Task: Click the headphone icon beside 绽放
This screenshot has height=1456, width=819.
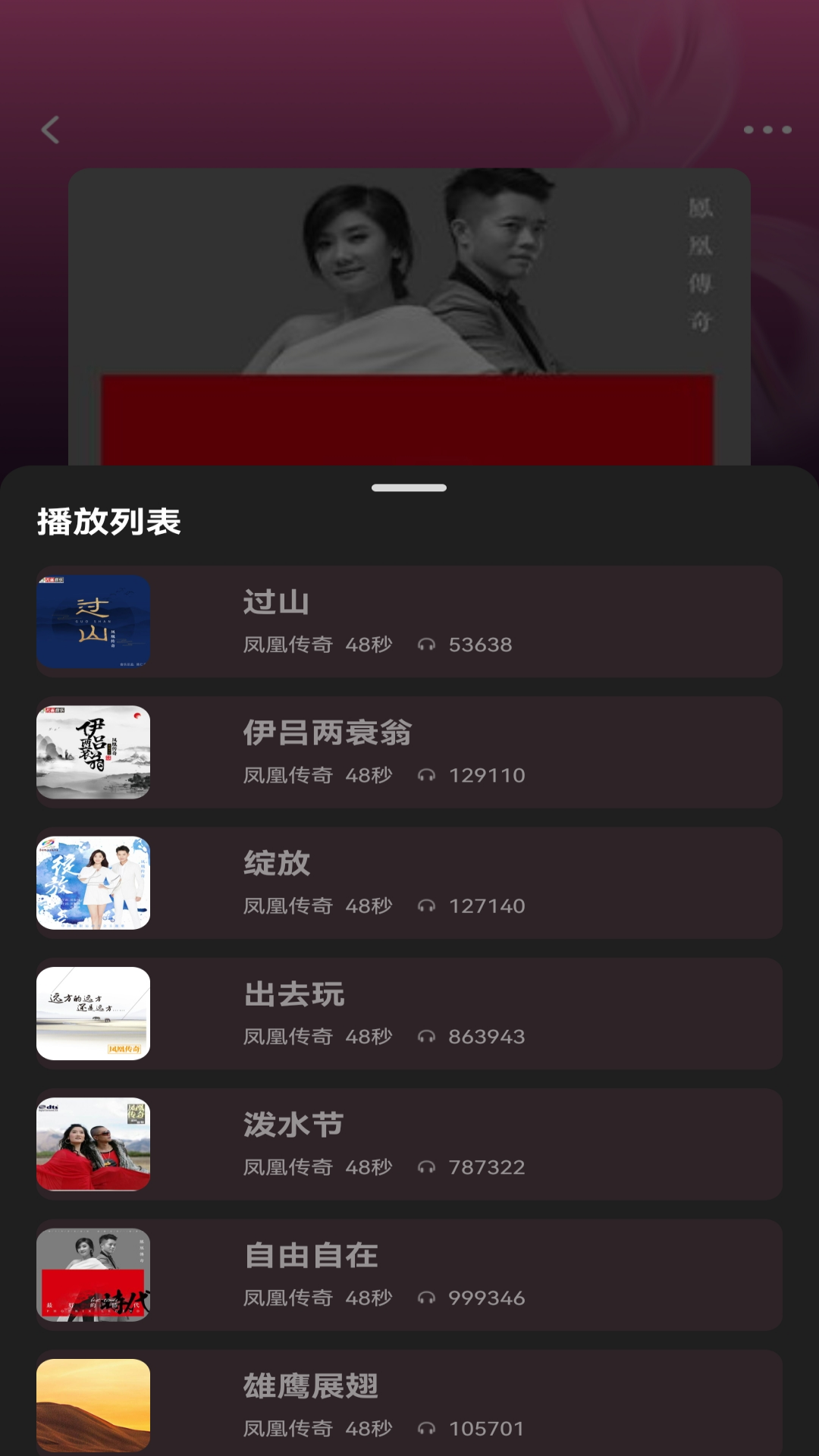Action: [428, 905]
